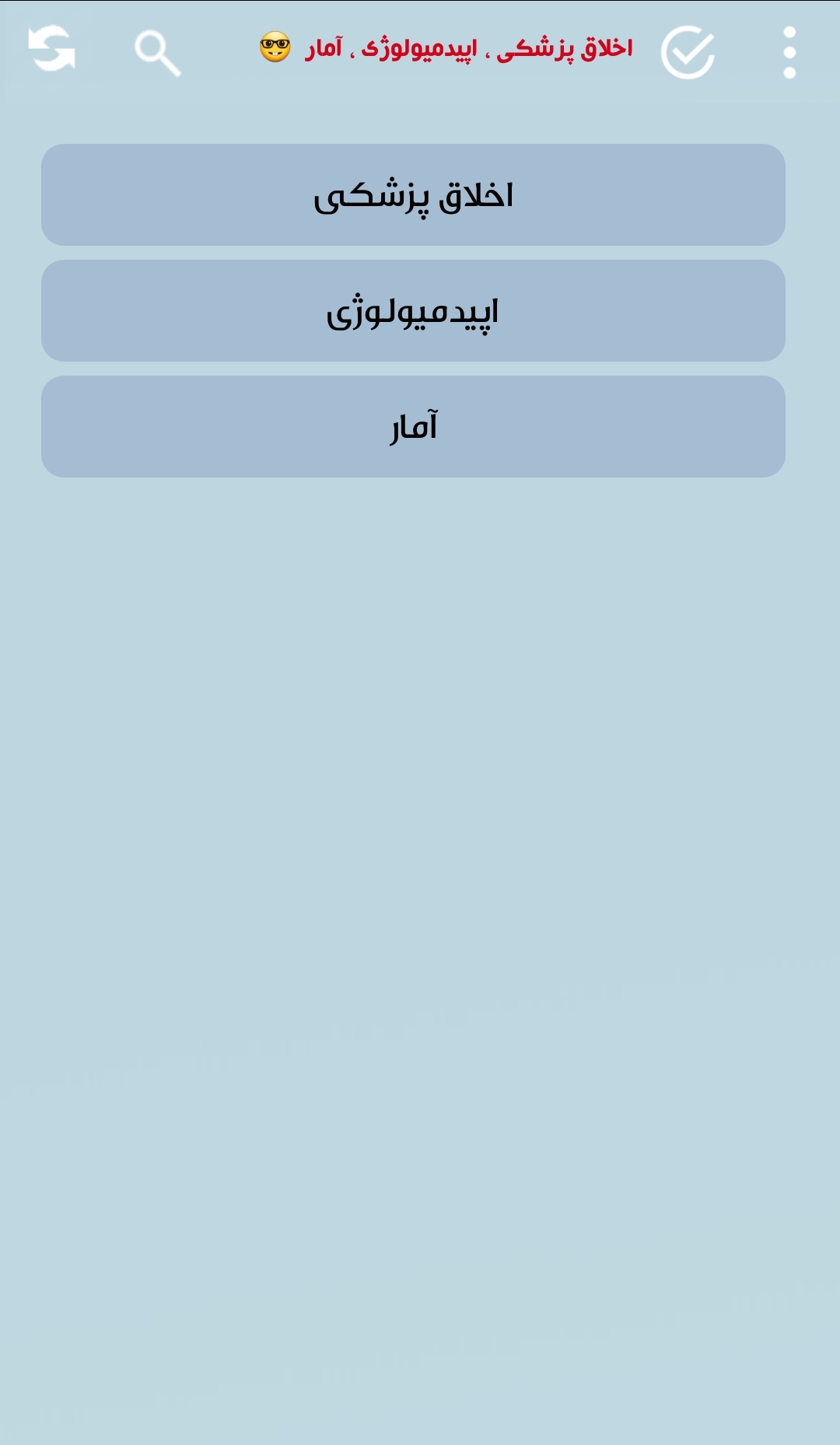840x1445 pixels.
Task: Select the اپیدمیولوژی section
Action: (413, 311)
